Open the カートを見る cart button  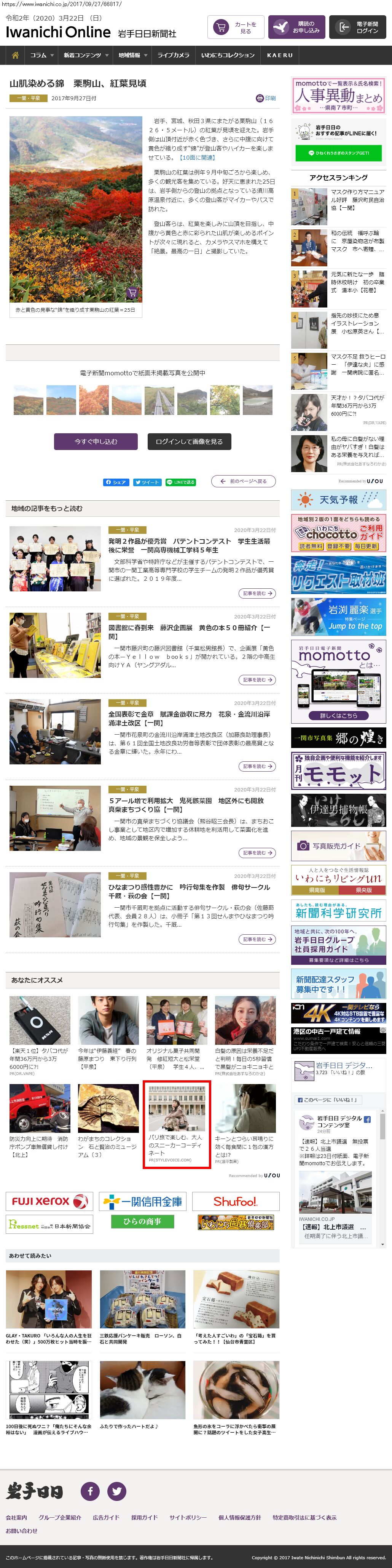[236, 27]
